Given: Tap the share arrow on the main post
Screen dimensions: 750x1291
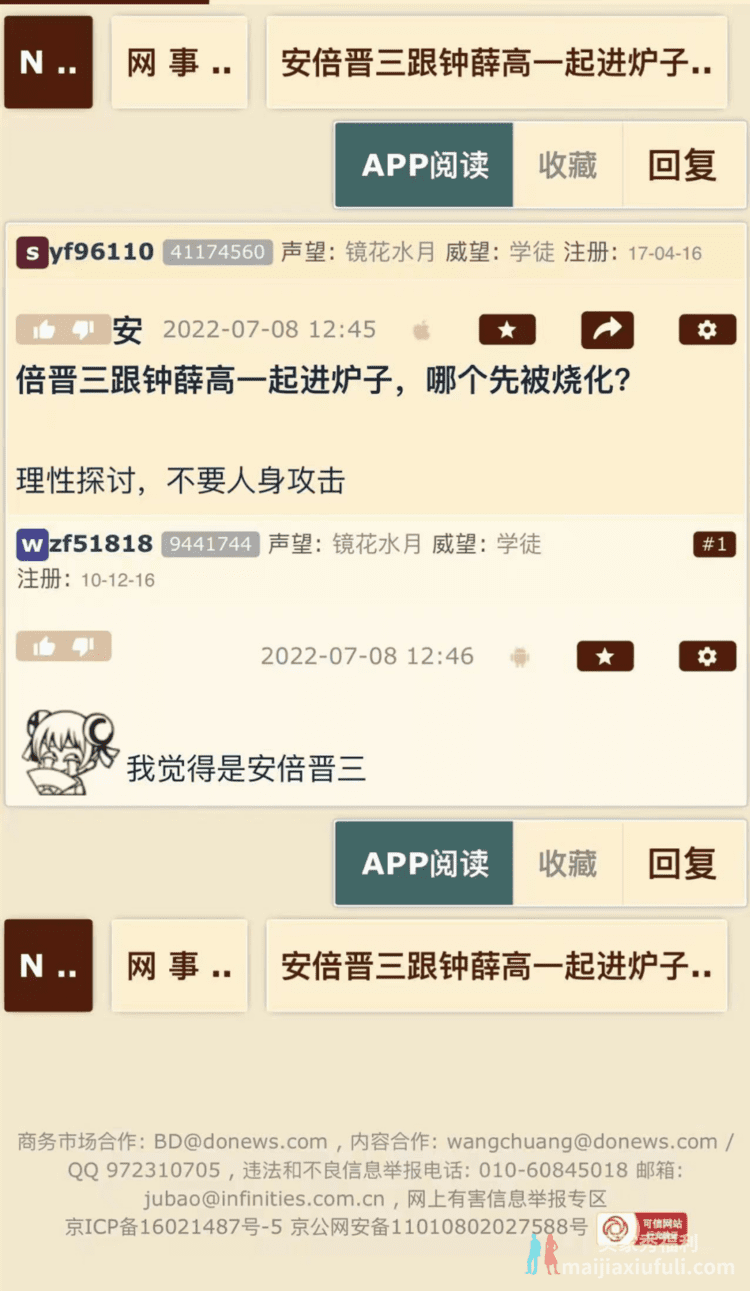Looking at the screenshot, I should click(607, 329).
